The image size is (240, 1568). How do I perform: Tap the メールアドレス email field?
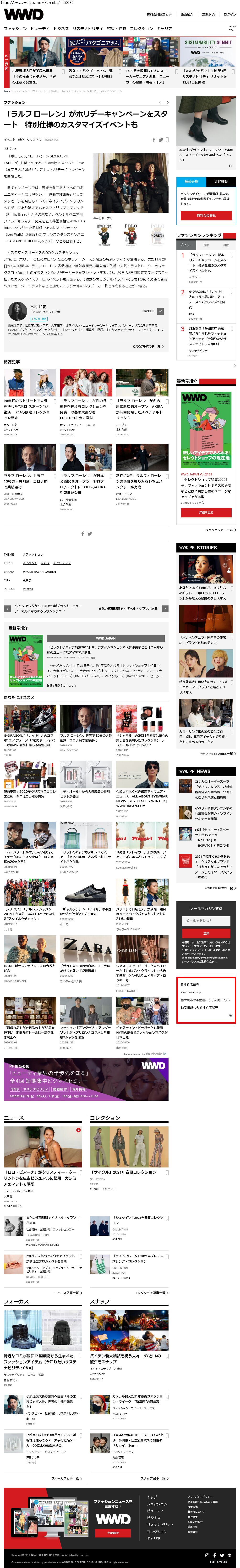pyautogui.click(x=206, y=921)
